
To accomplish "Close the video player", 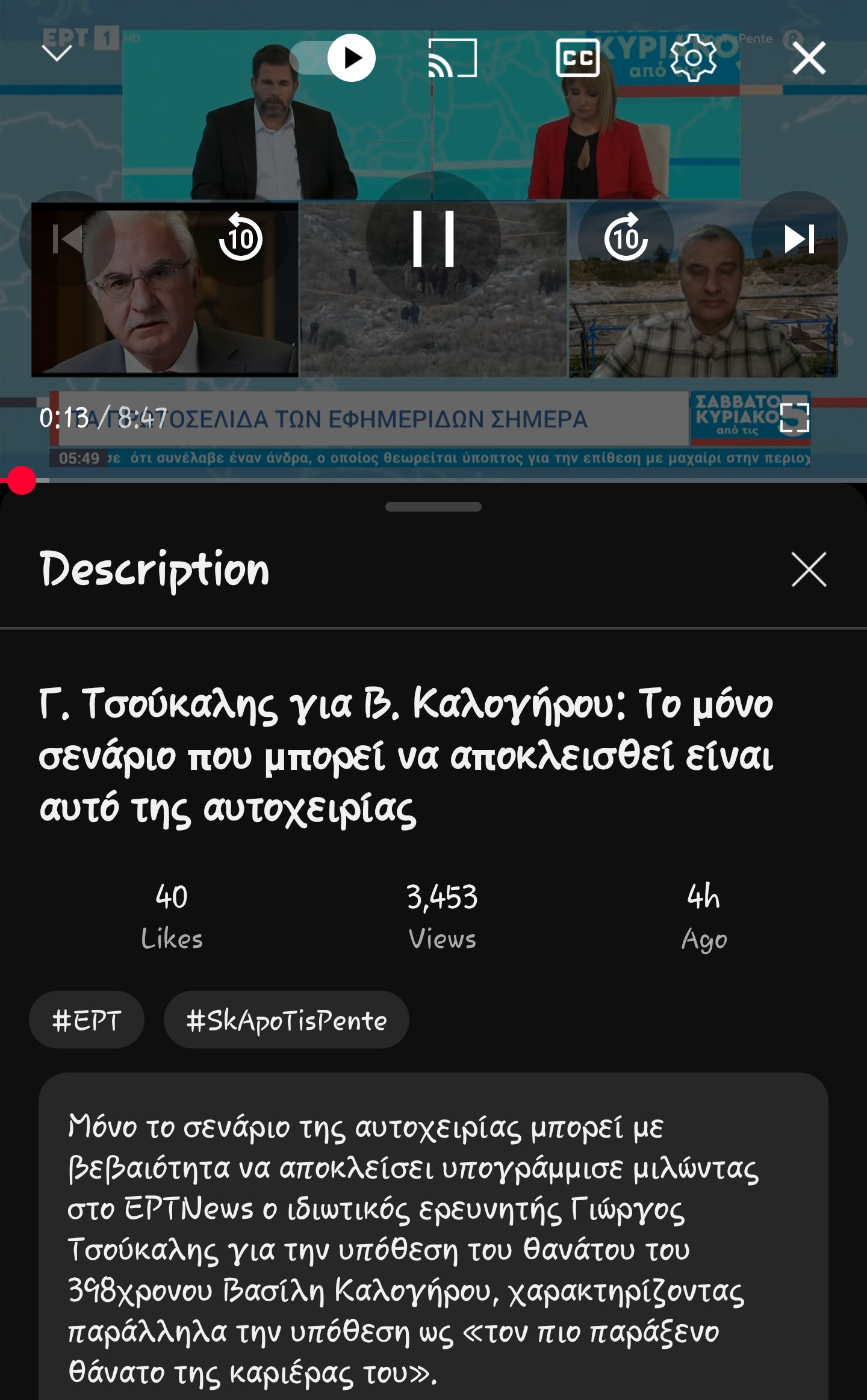I will [809, 58].
